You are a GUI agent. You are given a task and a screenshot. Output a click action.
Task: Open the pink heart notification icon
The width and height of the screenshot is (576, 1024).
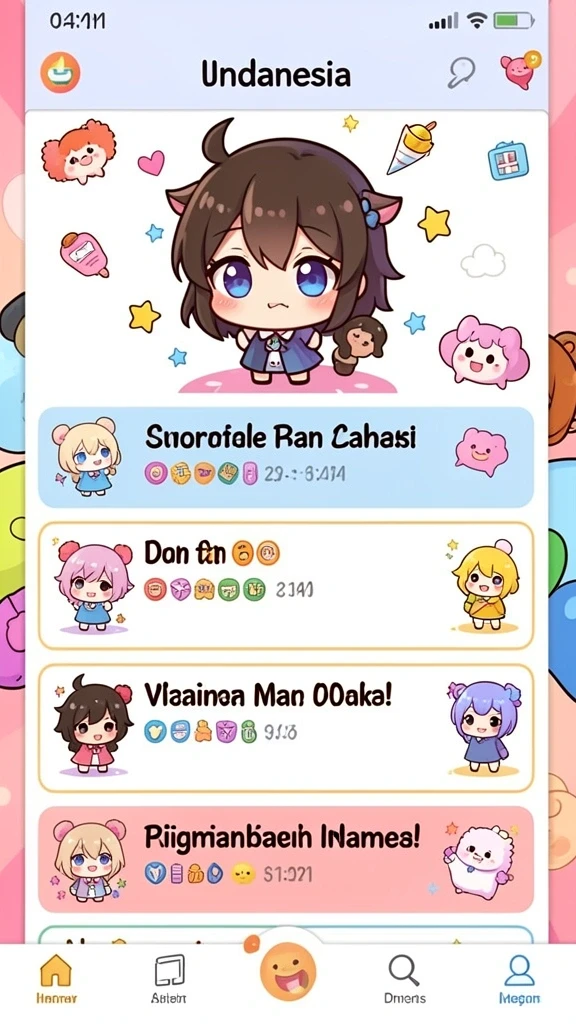pyautogui.click(x=520, y=71)
